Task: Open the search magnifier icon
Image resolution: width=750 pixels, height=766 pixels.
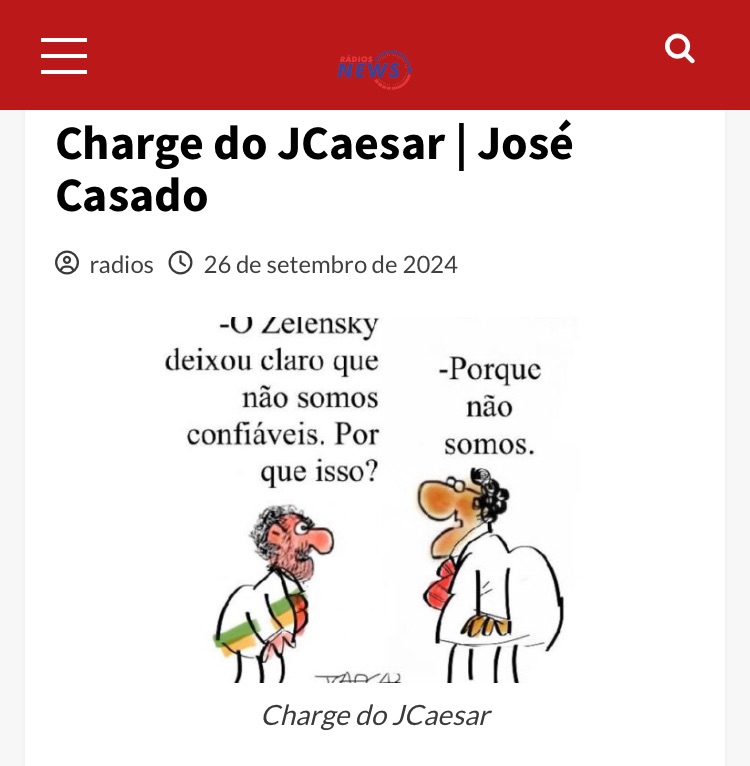Action: [x=680, y=49]
